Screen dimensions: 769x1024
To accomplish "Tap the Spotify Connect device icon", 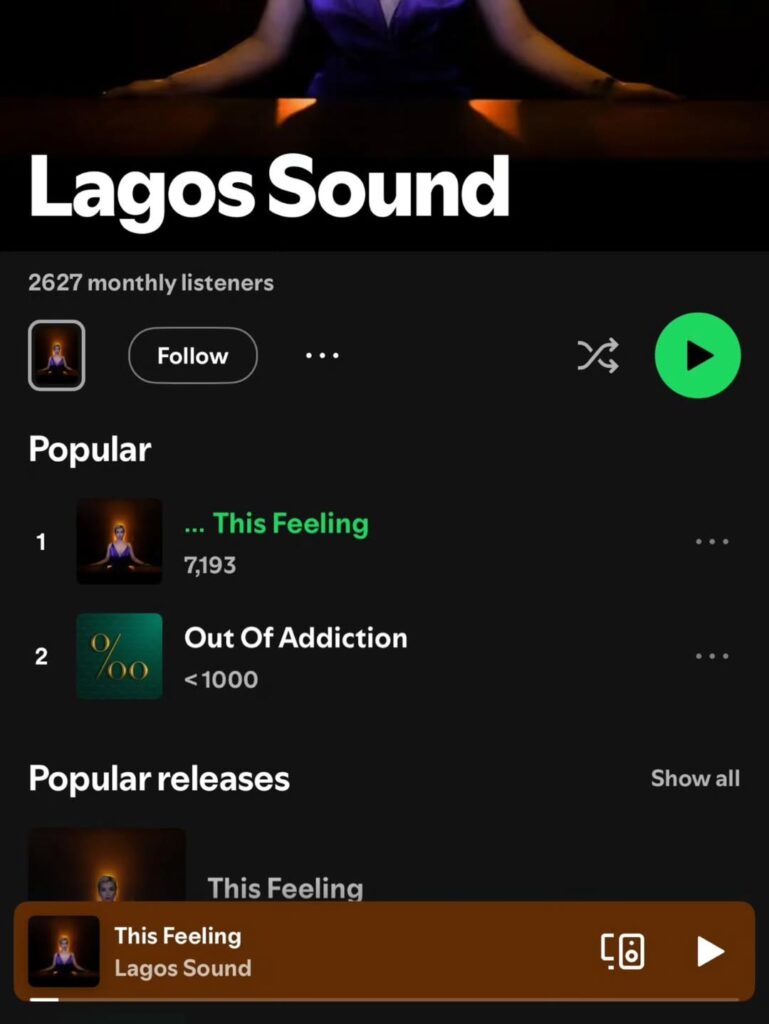I will 621,952.
